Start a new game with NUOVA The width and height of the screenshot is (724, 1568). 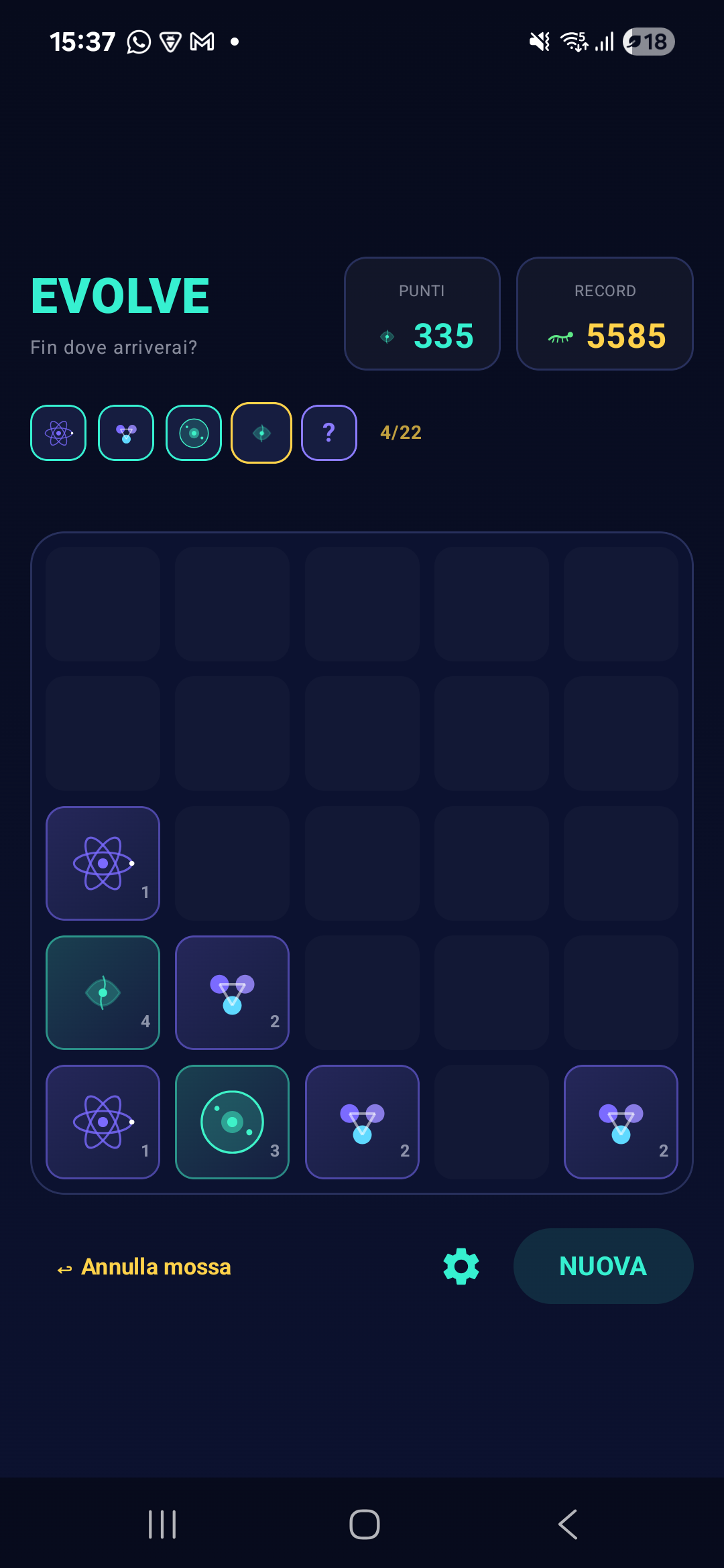[x=603, y=1266]
